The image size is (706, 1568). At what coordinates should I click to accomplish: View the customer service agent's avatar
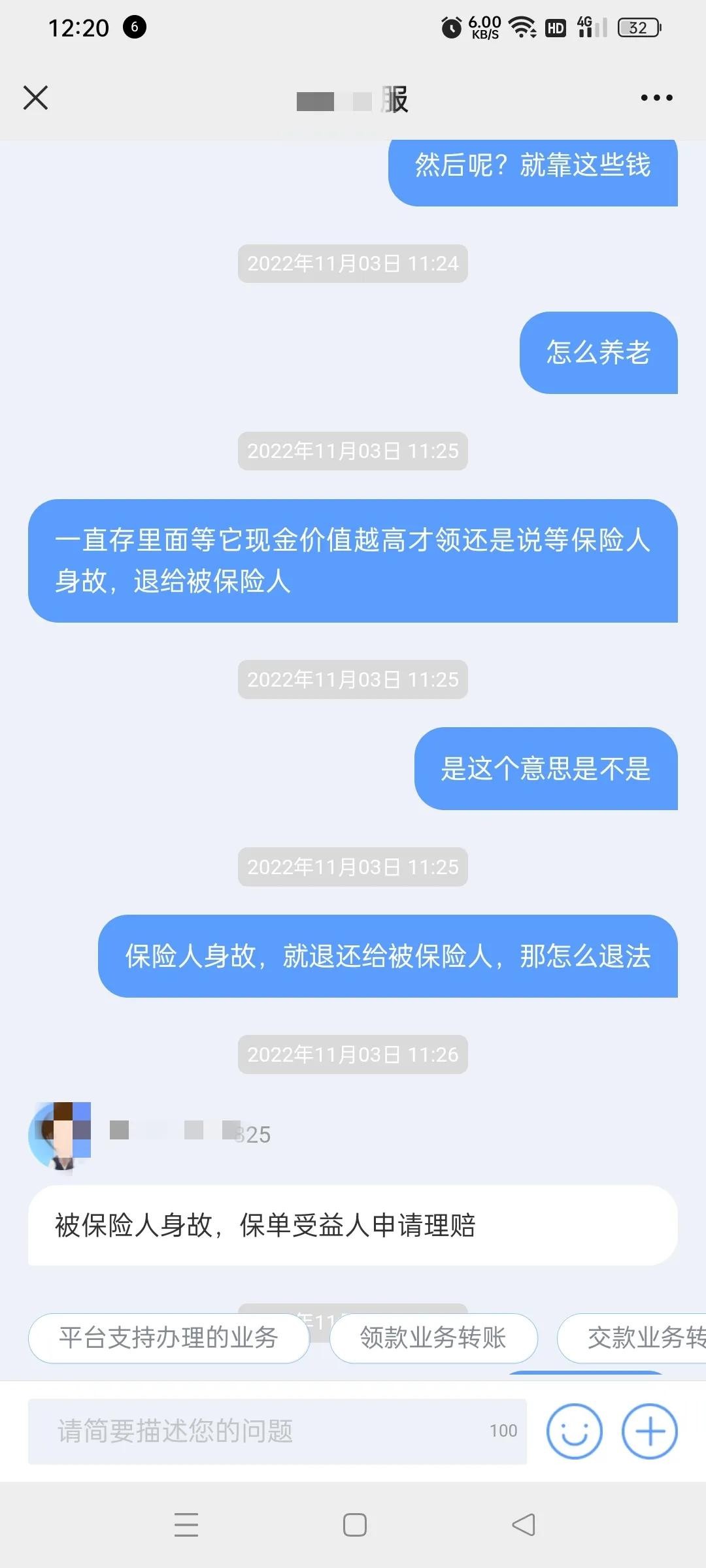coord(60,1136)
